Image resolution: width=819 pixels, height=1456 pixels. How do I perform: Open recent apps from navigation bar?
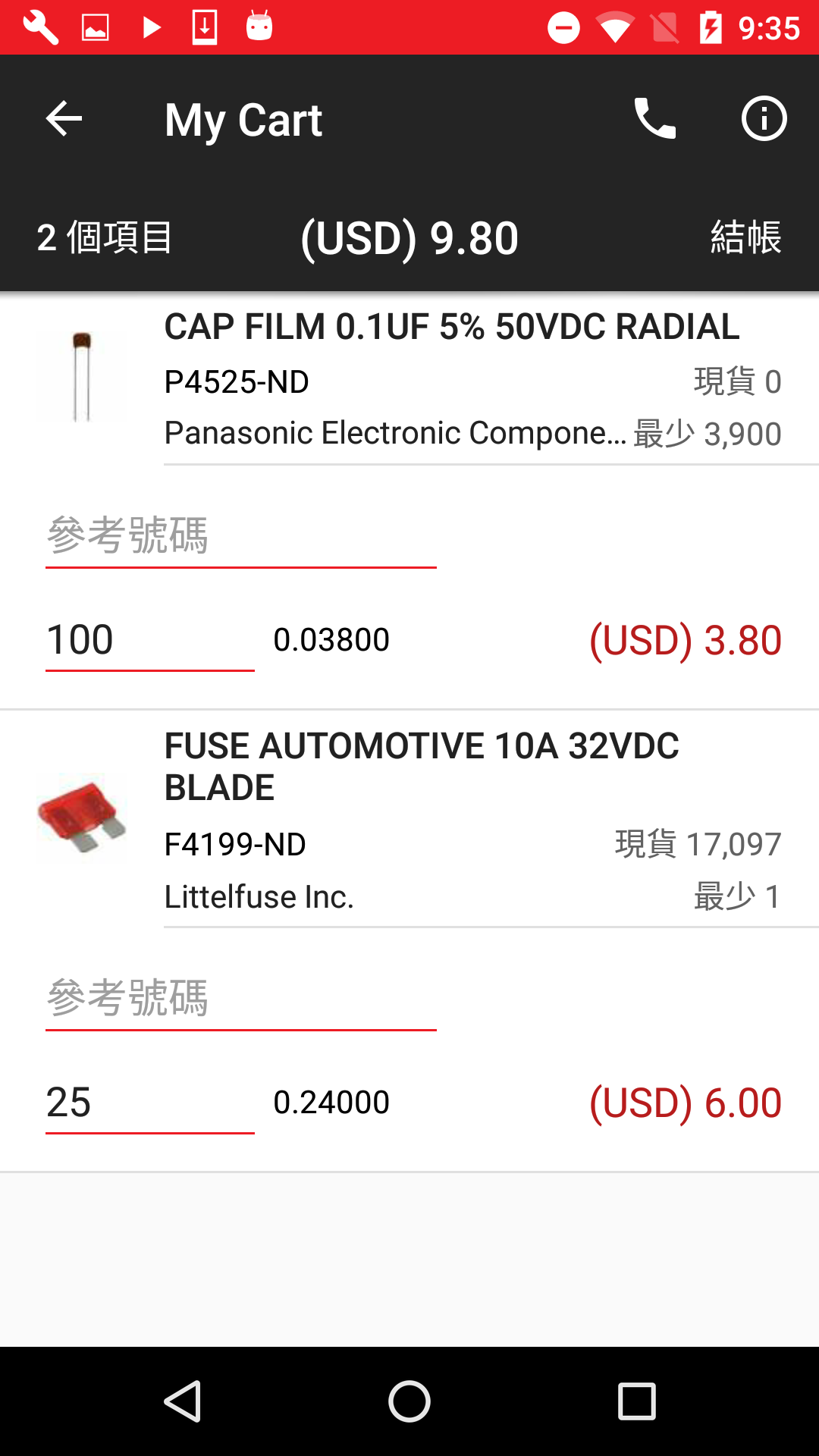click(x=637, y=1401)
